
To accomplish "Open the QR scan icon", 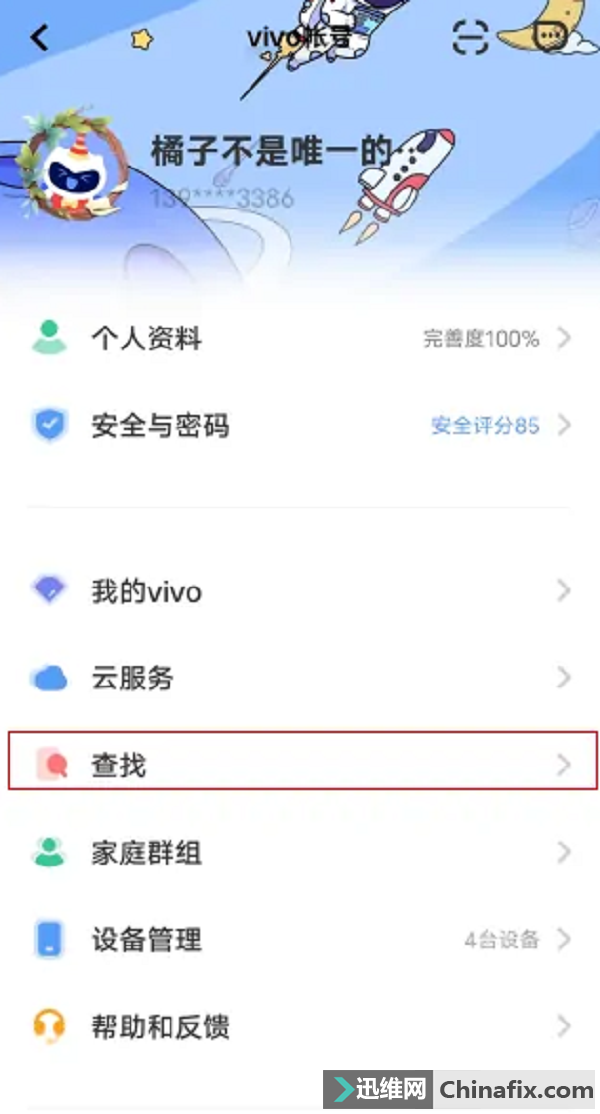I will [471, 37].
